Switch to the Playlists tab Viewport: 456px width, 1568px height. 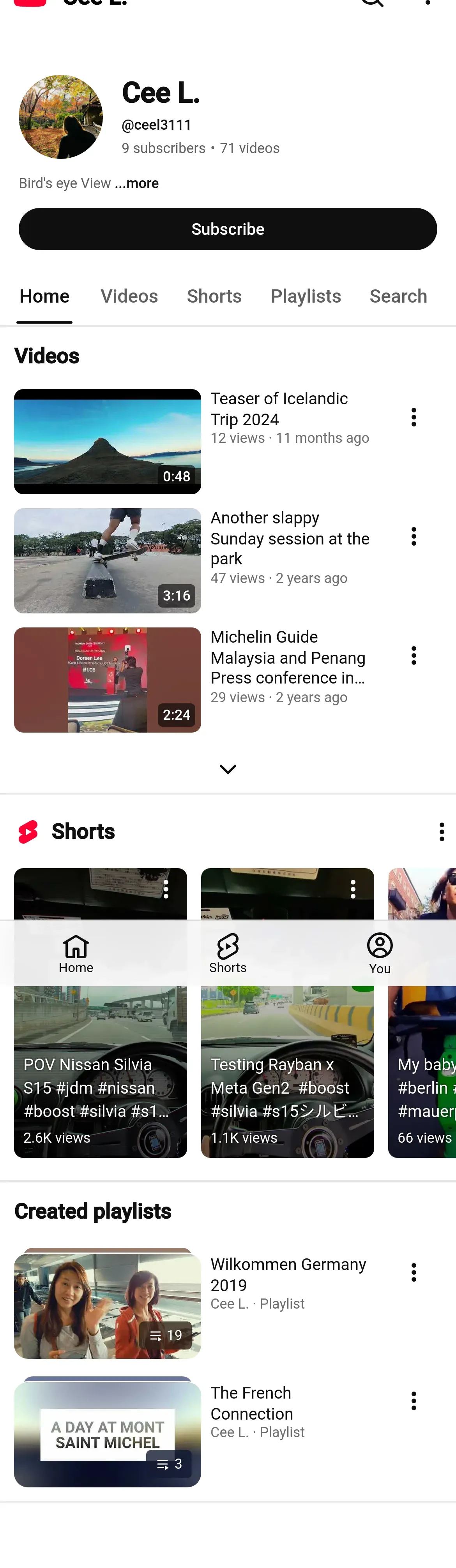point(305,296)
